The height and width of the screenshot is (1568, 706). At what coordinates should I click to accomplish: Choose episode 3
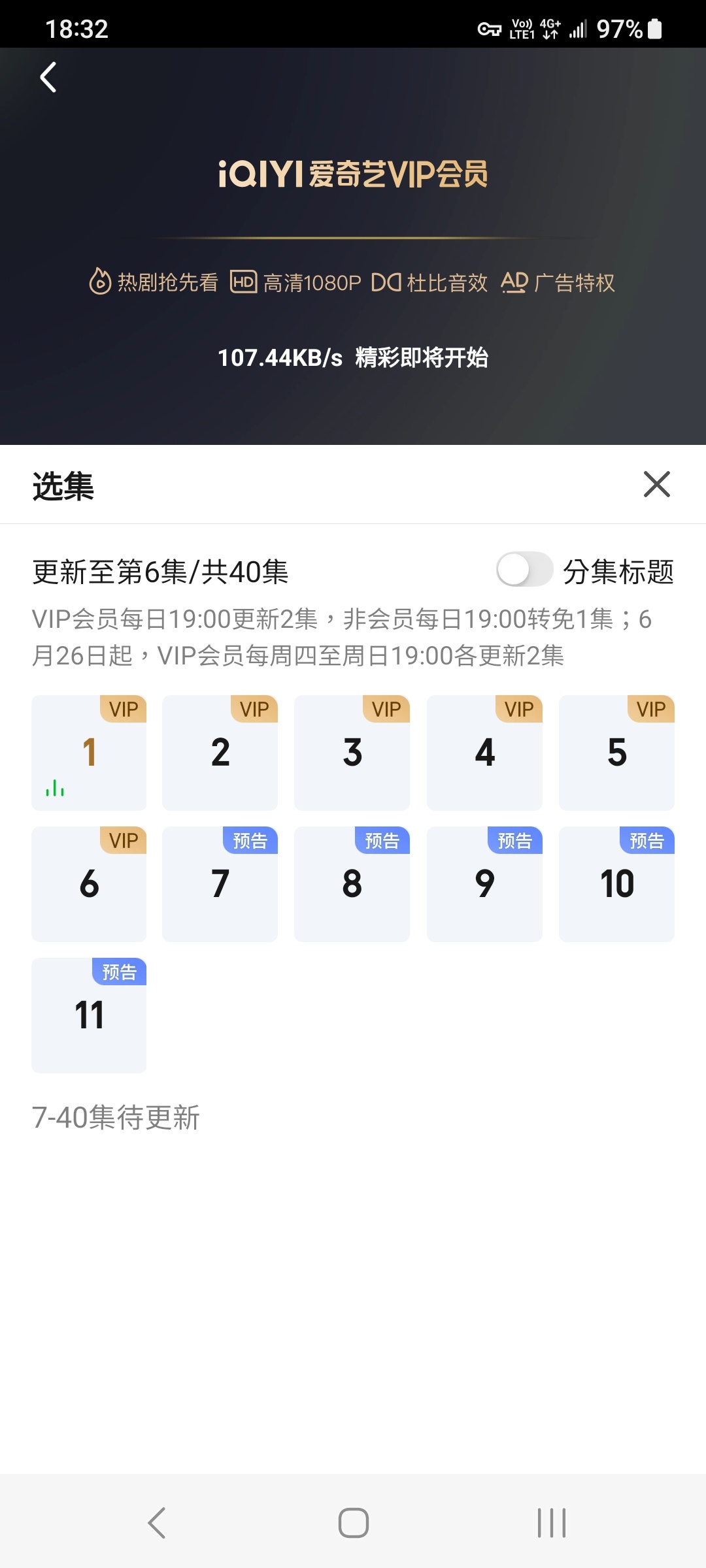coord(352,753)
